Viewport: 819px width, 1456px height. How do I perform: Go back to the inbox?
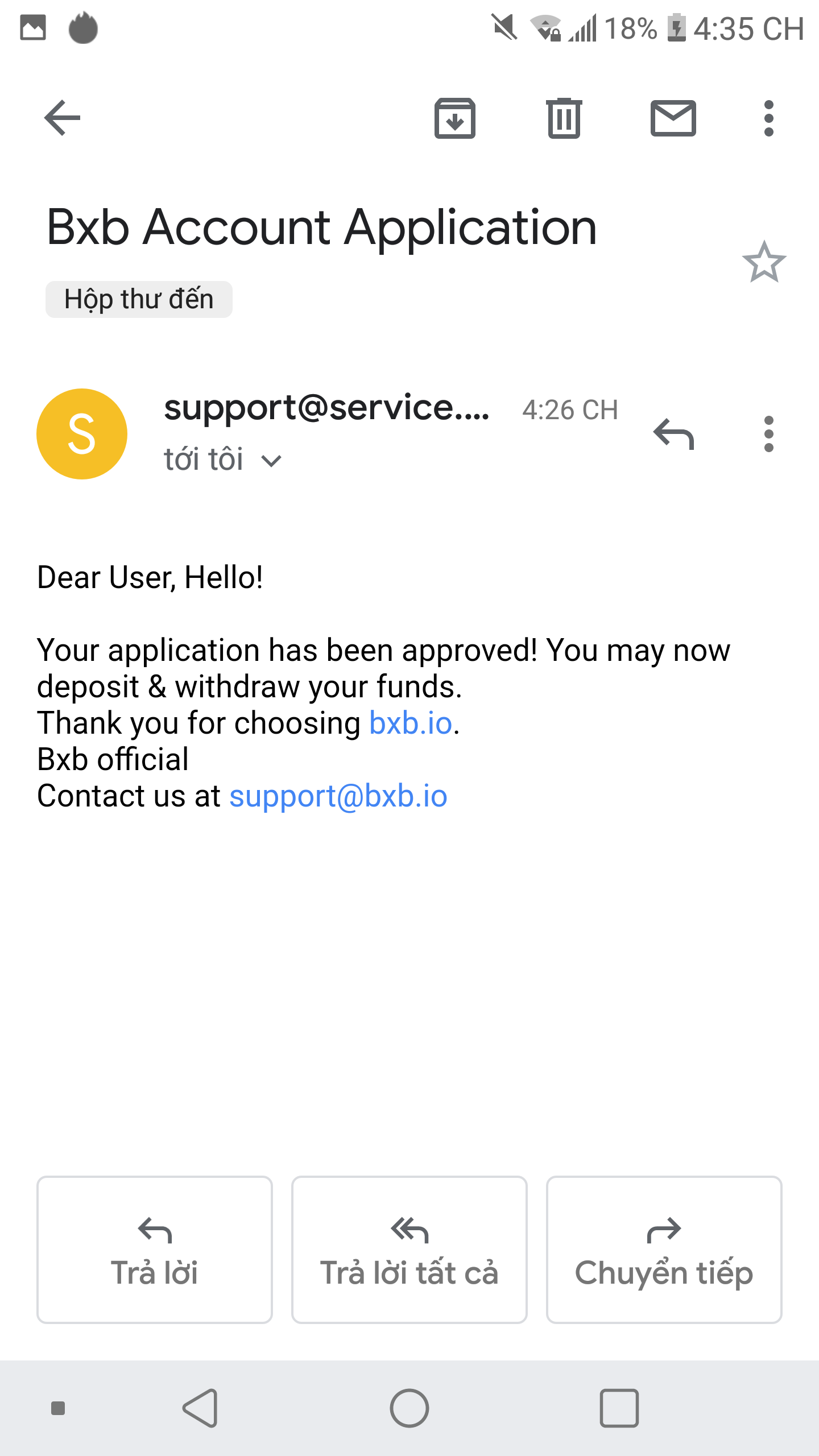(x=63, y=118)
